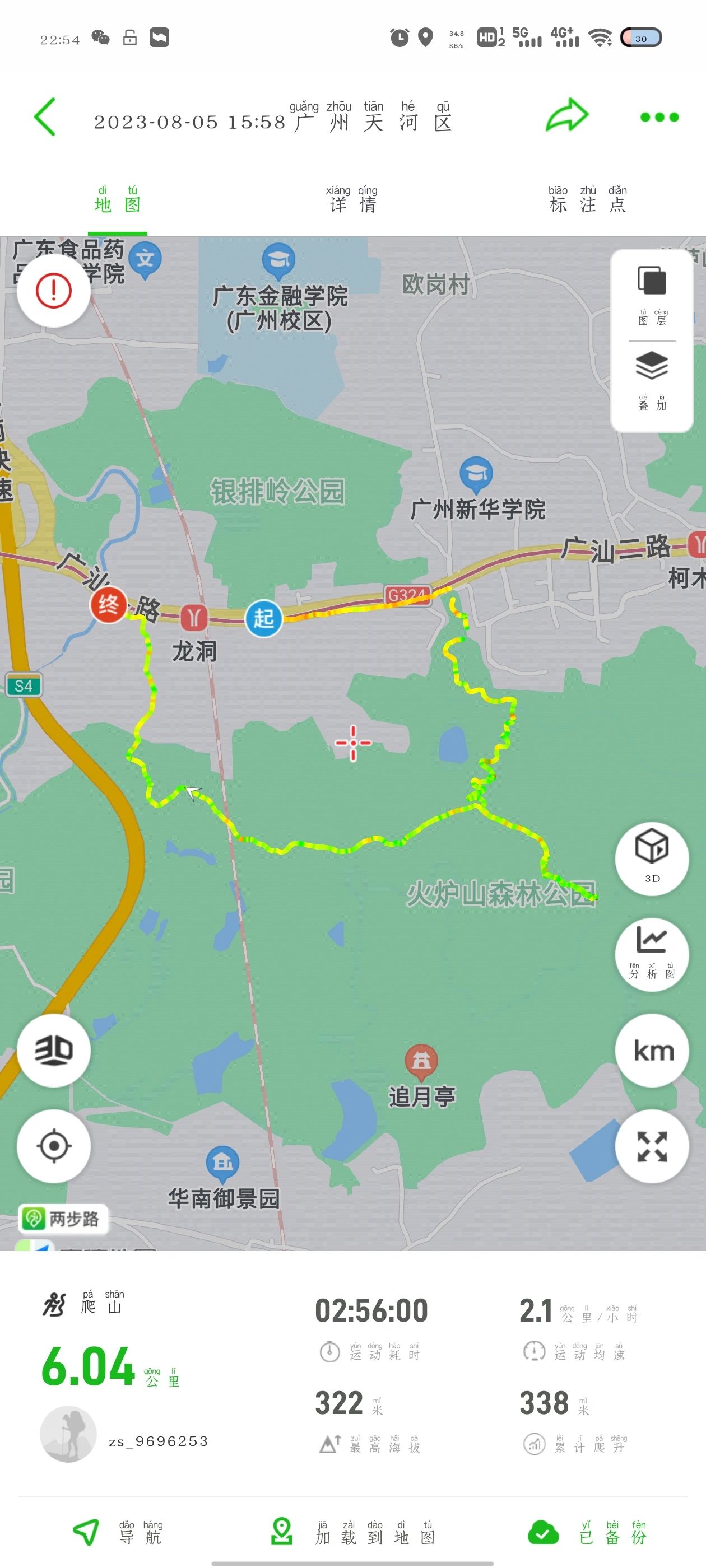Open the three-dot overflow menu
The image size is (706, 1568).
click(659, 117)
